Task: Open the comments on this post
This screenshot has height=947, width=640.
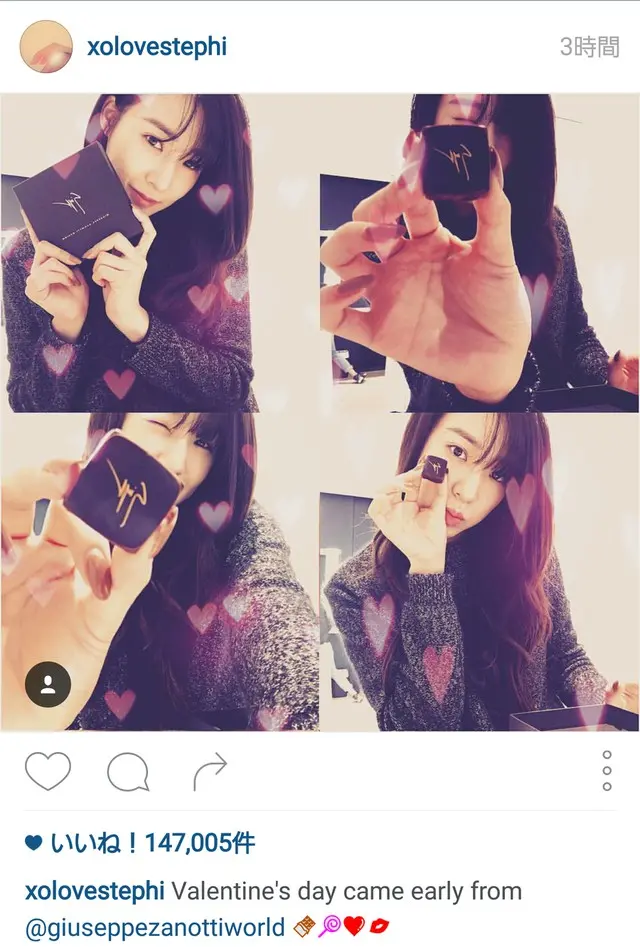Action: (128, 771)
